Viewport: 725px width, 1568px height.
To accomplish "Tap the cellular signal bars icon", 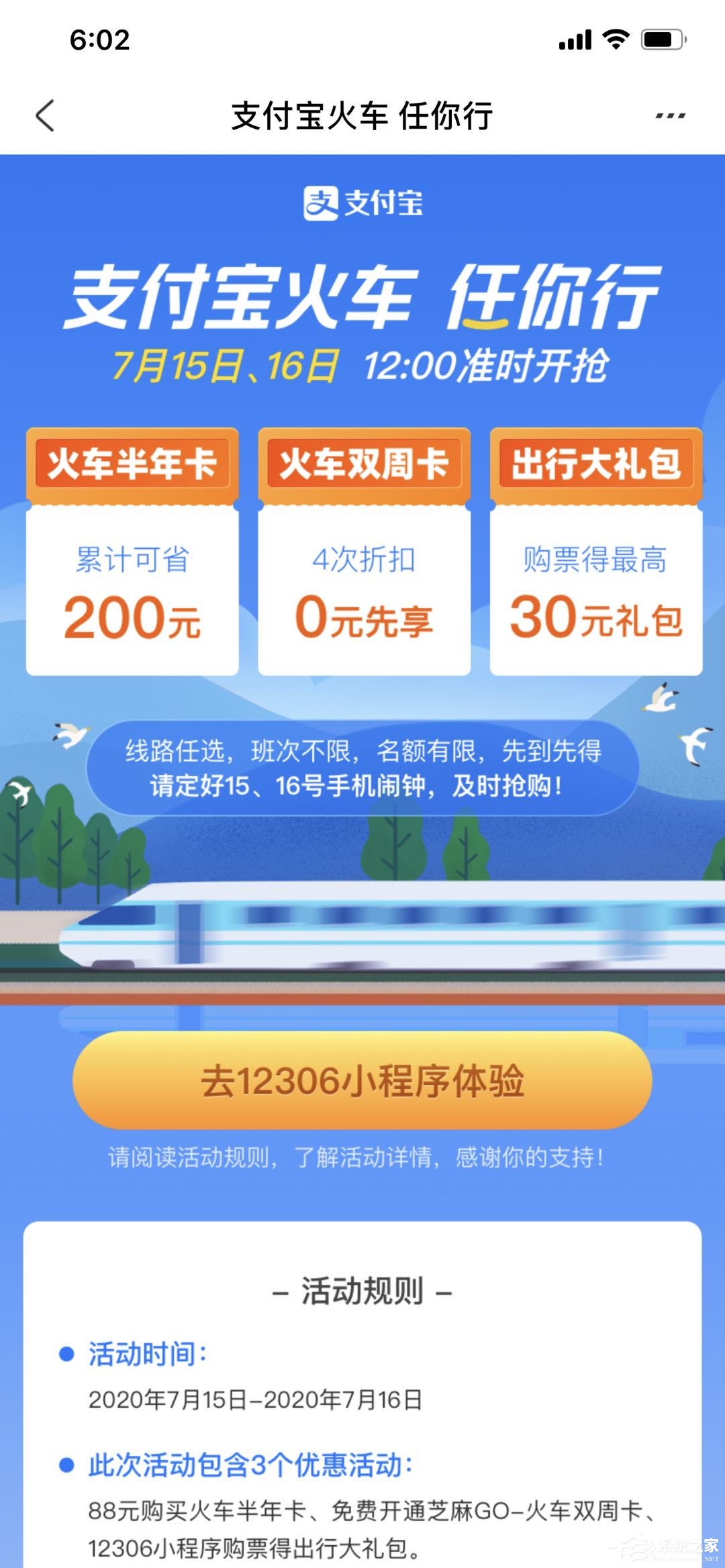I will 575,40.
